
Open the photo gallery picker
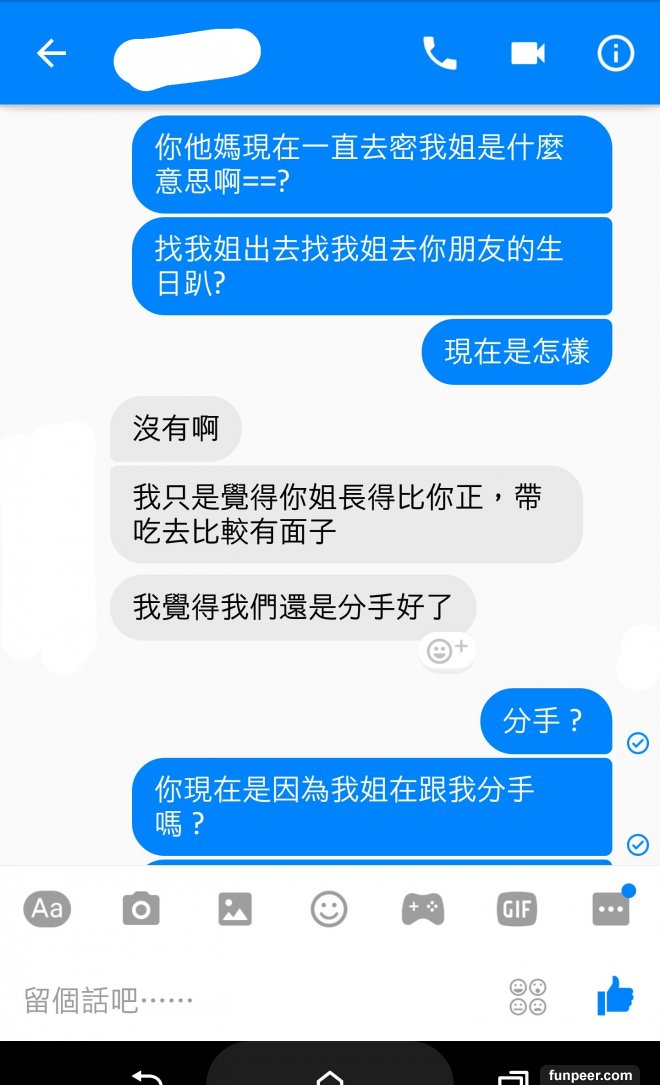pos(235,908)
